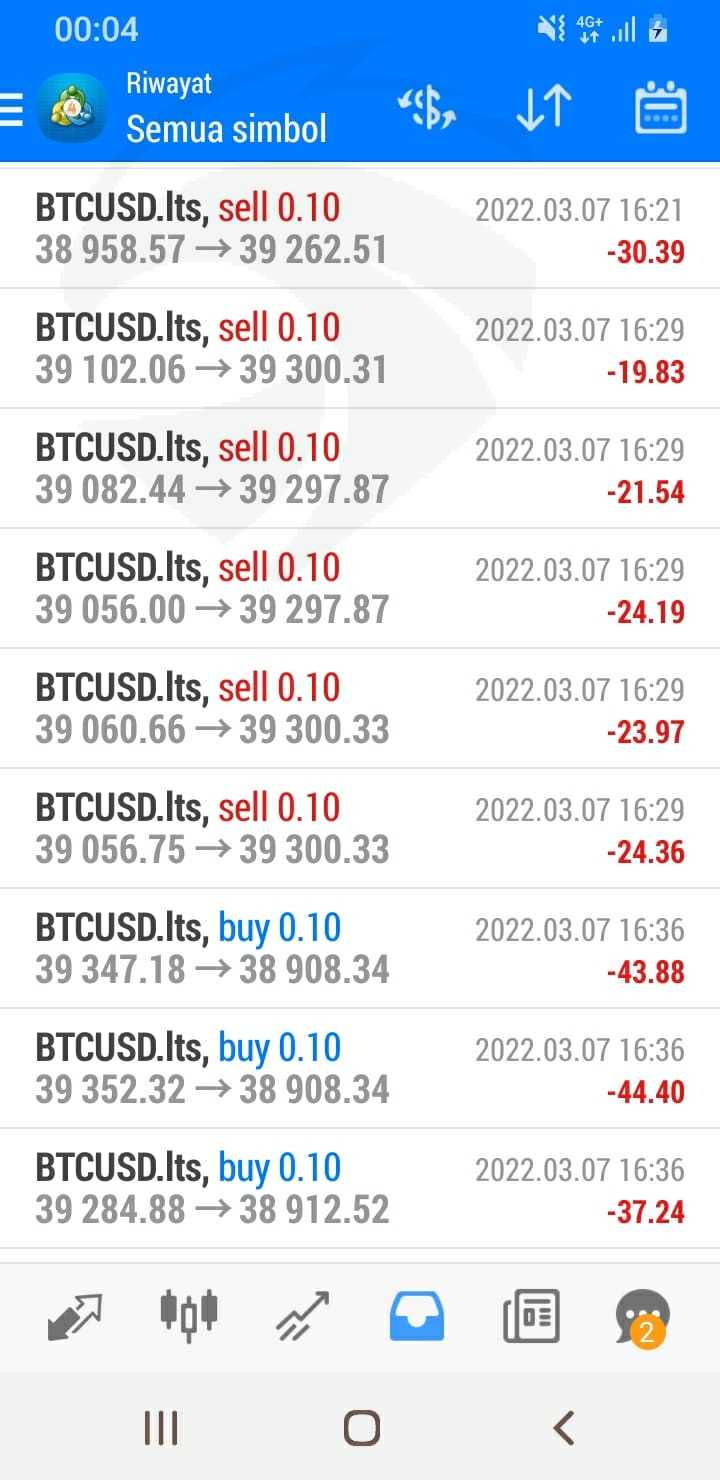View the buy trade with loss -44.40
Viewport: 720px width, 1480px height.
tap(360, 1068)
